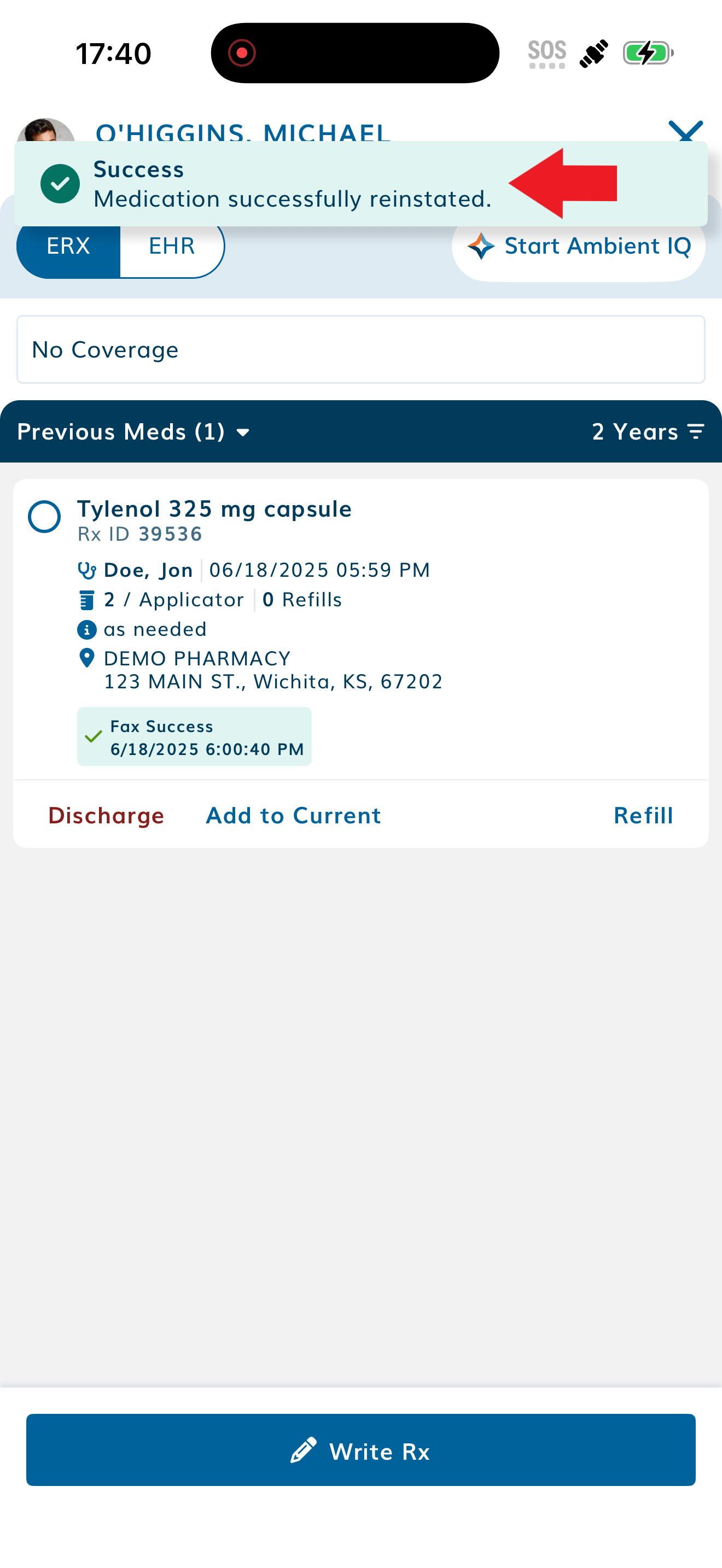This screenshot has width=722, height=1568.
Task: Click the Discharge link for Tylenol
Action: coord(106,815)
